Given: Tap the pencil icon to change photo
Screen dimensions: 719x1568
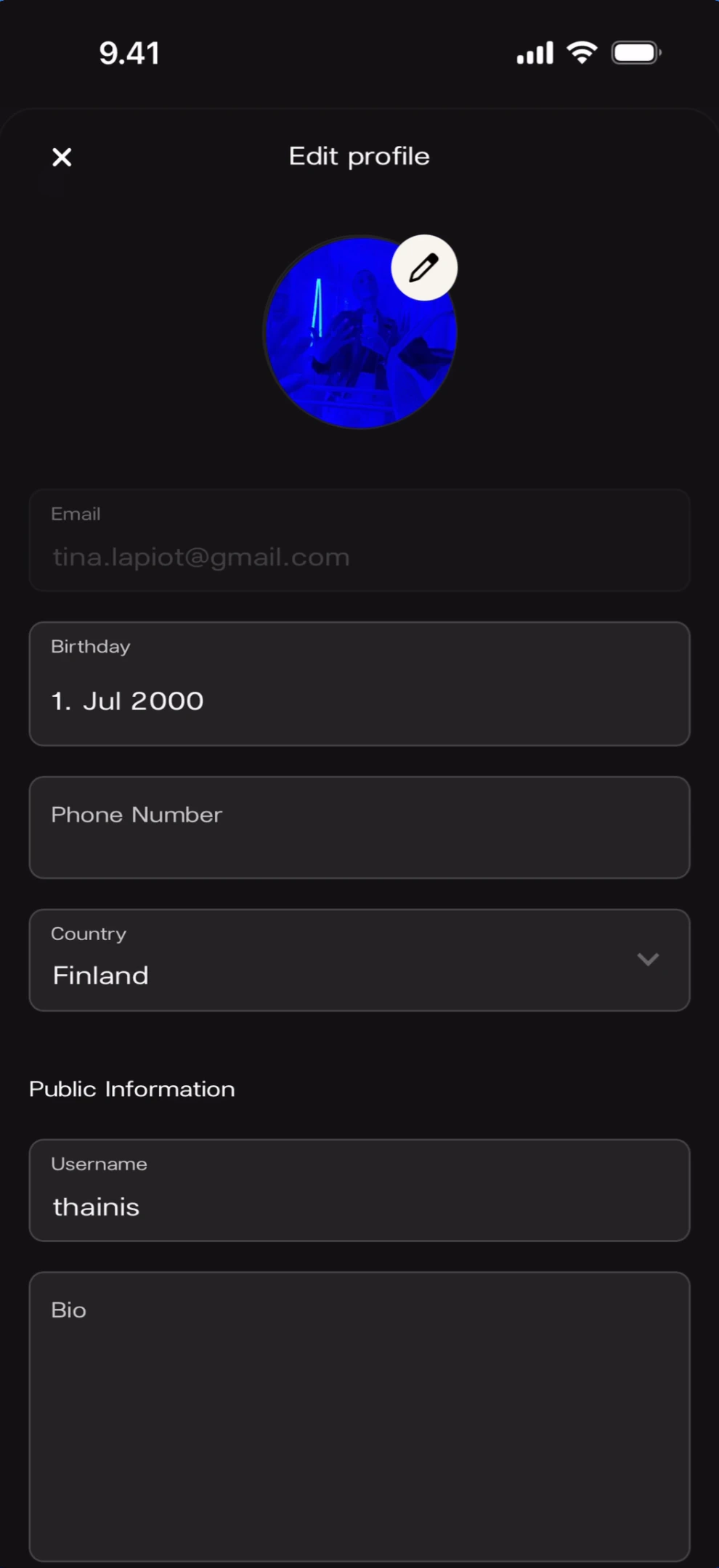Looking at the screenshot, I should [424, 268].
